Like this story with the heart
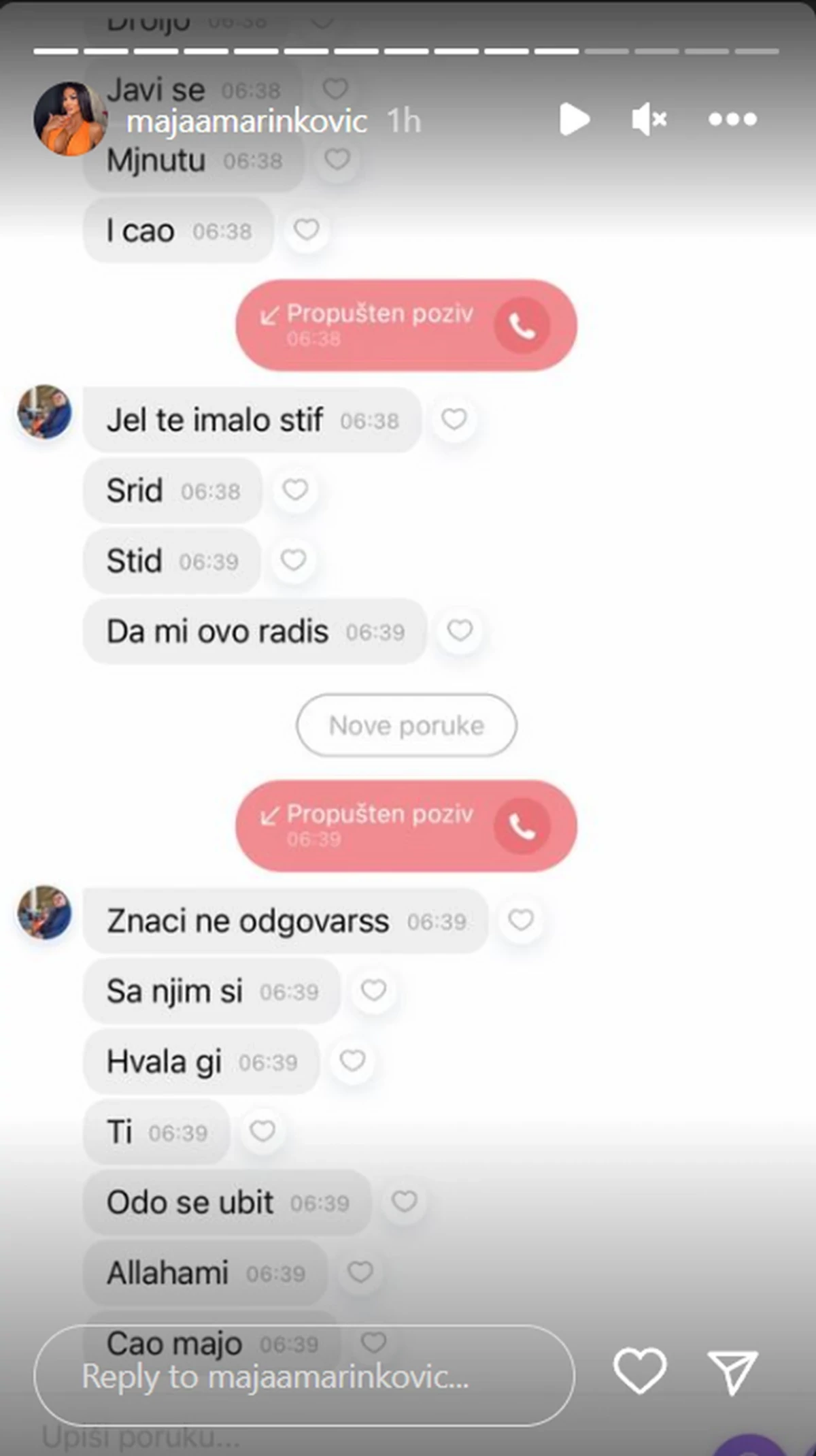 click(x=639, y=1370)
